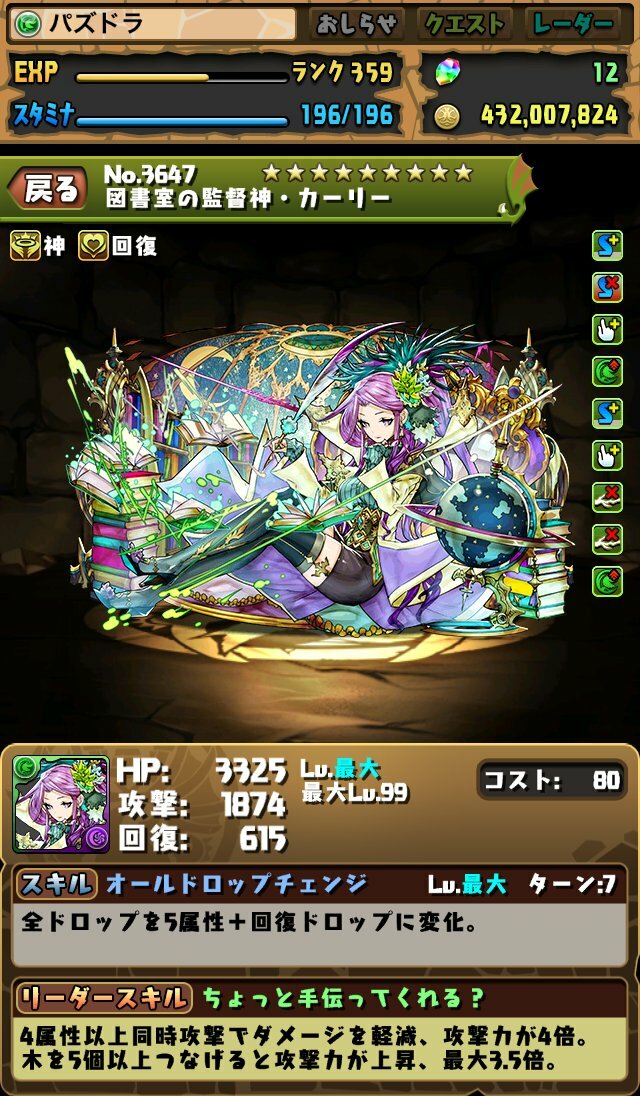The width and height of the screenshot is (640, 1096).
Task: Tap the monster portrait icon beside HP
Action: pos(61,804)
